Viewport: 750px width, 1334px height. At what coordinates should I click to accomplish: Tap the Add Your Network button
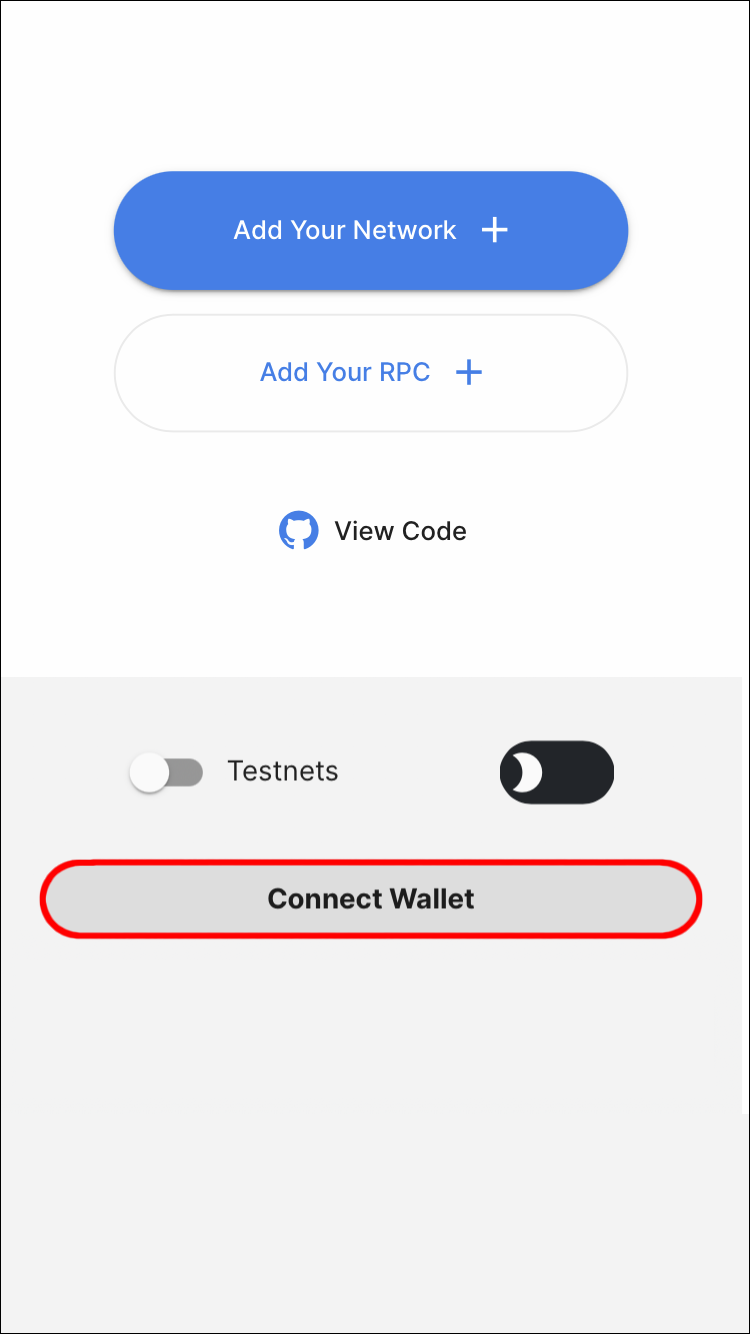pyautogui.click(x=370, y=231)
